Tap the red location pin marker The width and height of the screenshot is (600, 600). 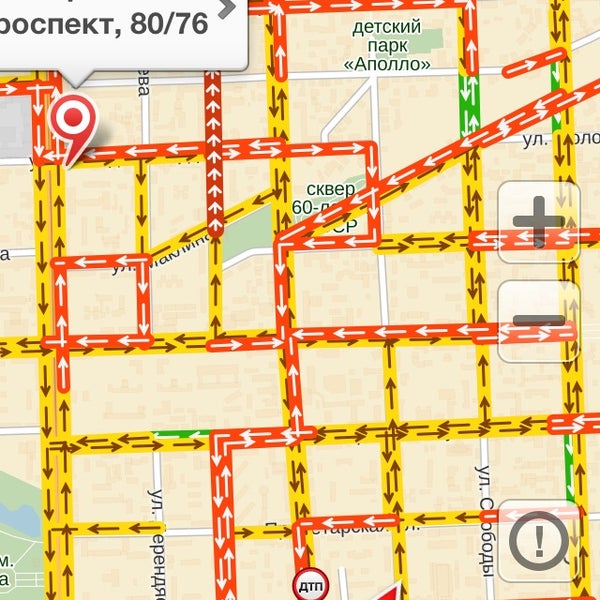pos(74,122)
